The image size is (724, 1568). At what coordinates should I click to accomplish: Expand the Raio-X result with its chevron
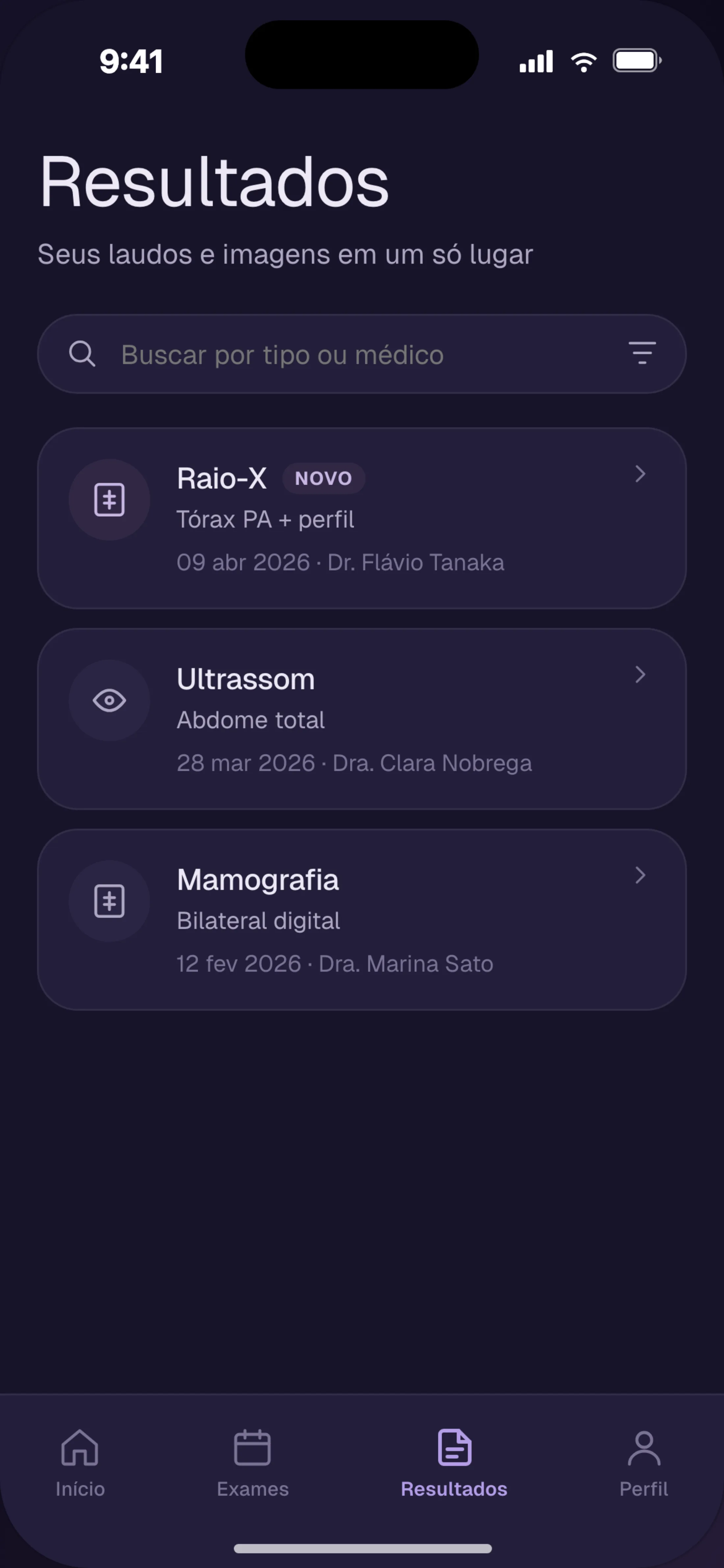tap(640, 475)
